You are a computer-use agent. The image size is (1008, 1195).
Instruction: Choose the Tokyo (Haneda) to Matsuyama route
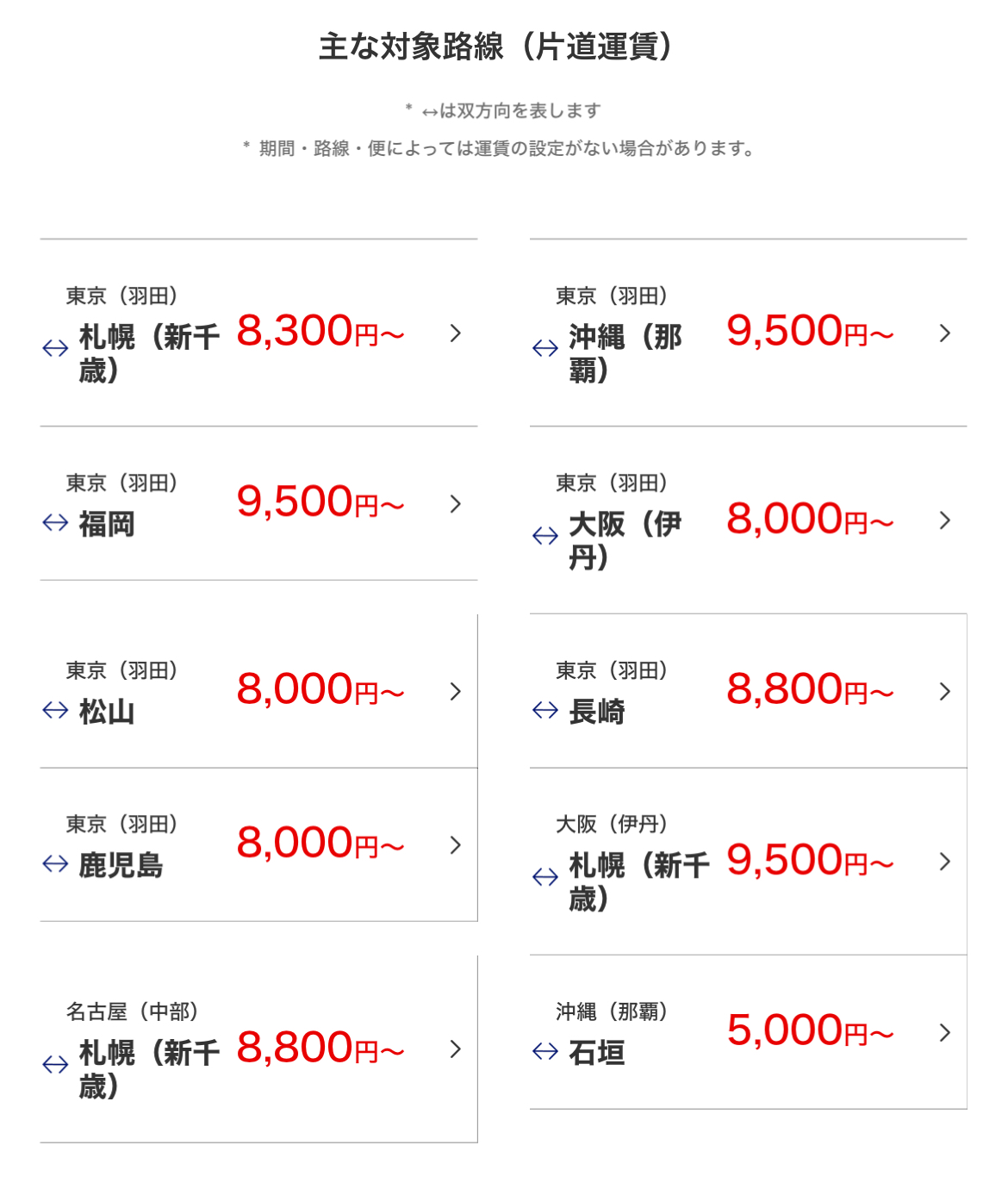coord(258,691)
